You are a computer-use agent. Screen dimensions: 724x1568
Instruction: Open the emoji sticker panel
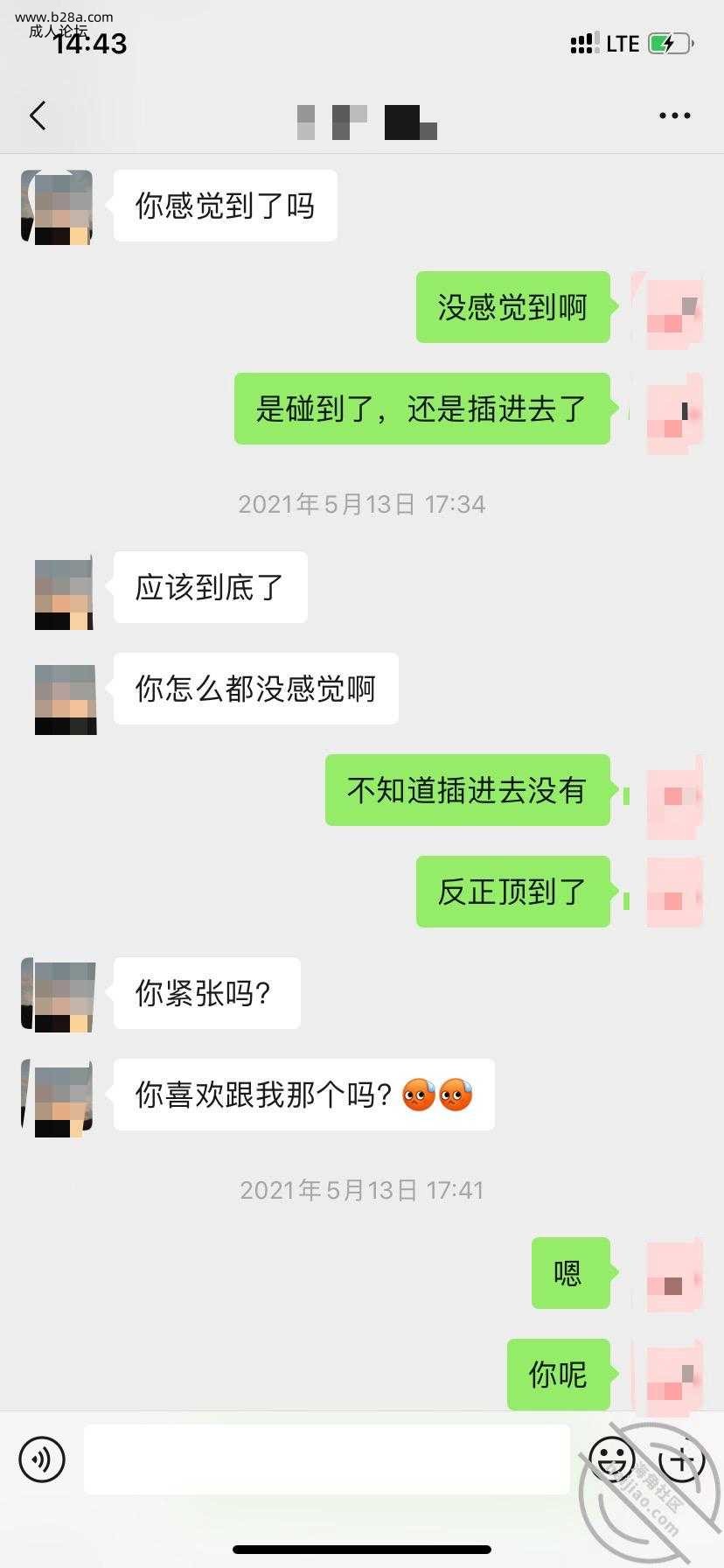coord(611,1459)
